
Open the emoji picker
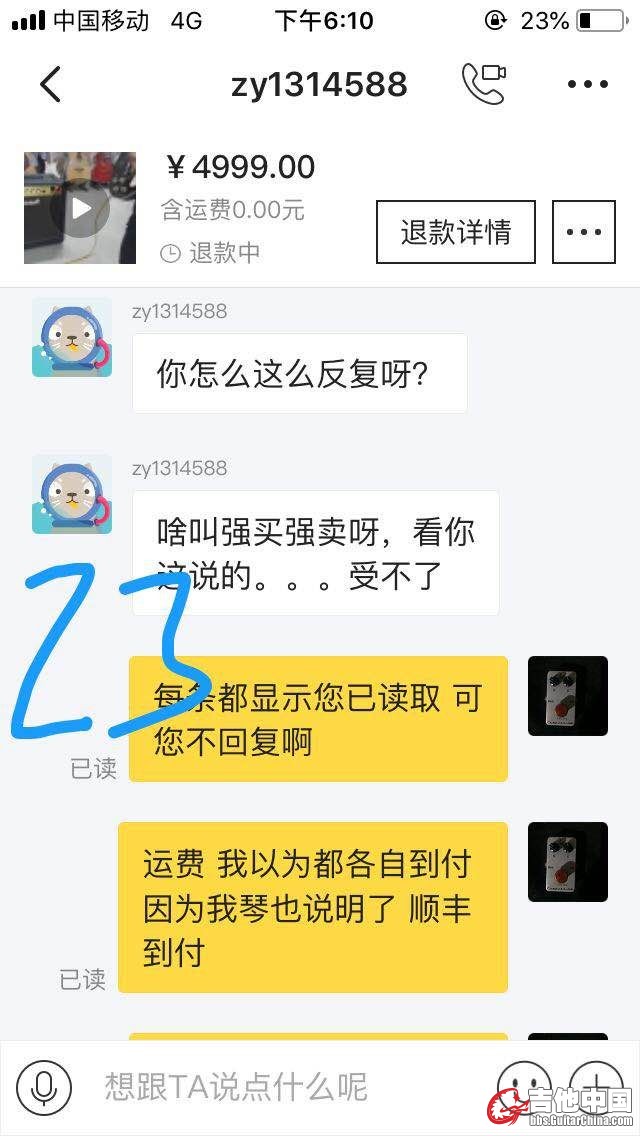click(524, 1086)
